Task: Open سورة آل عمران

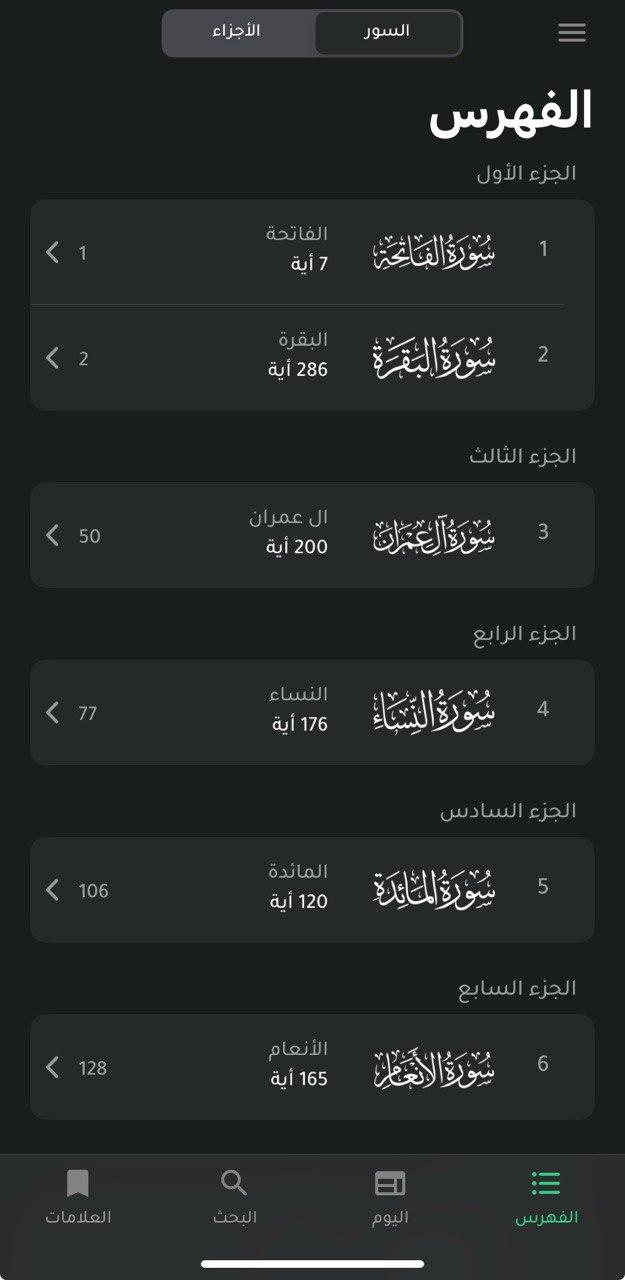Action: [312, 534]
